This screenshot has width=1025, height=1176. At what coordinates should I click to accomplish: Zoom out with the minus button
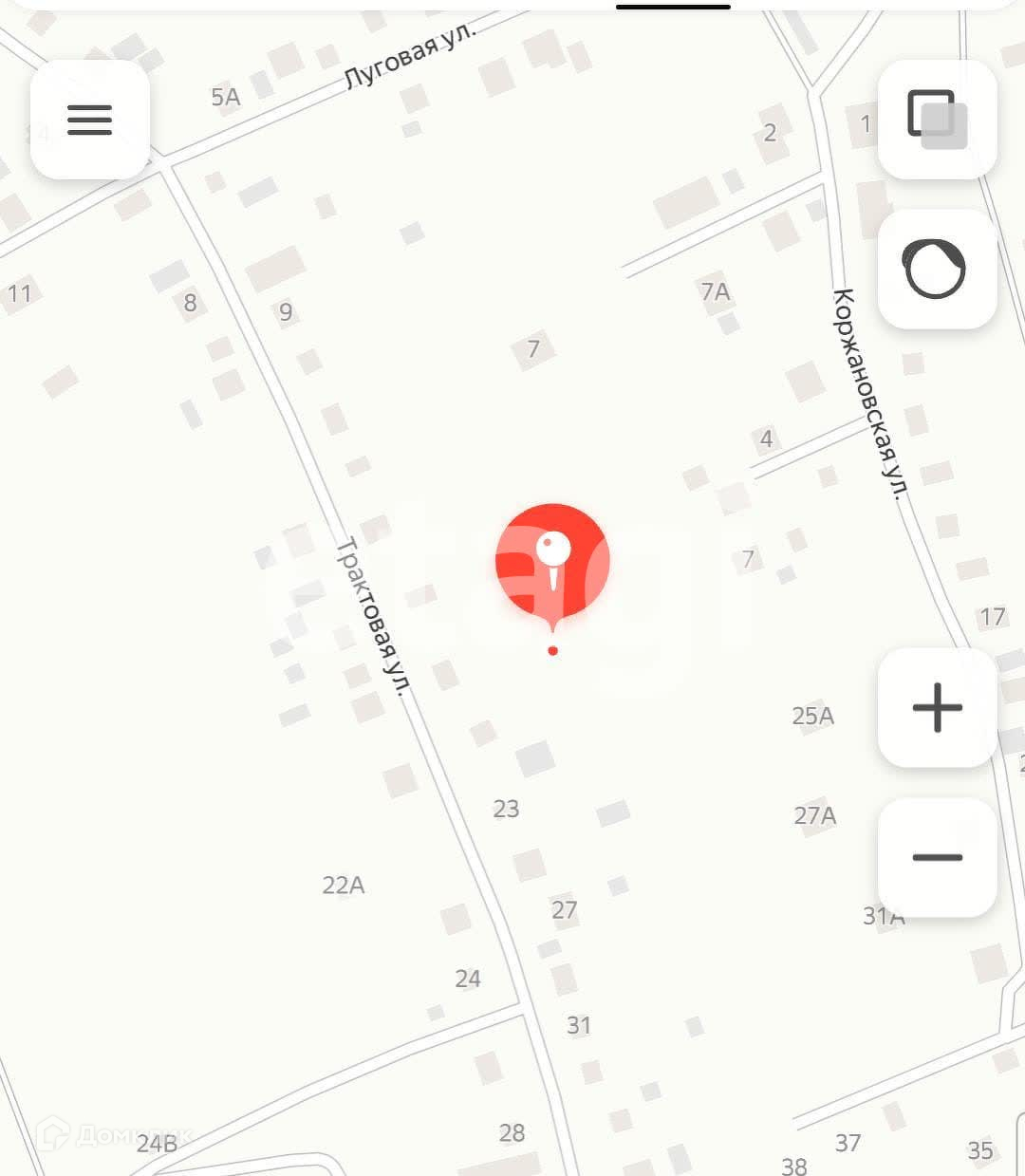[937, 857]
